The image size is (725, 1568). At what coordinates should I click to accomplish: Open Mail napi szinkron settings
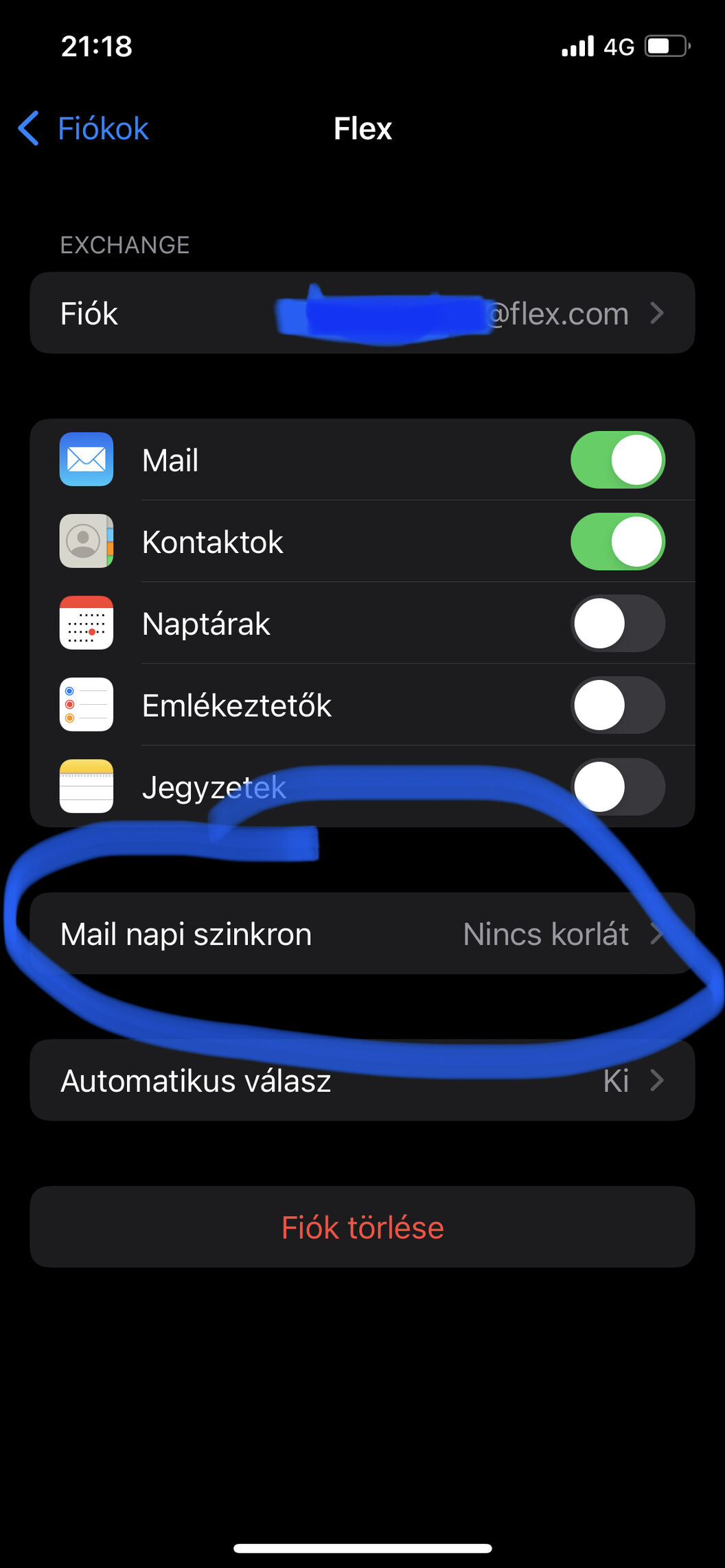tap(362, 933)
